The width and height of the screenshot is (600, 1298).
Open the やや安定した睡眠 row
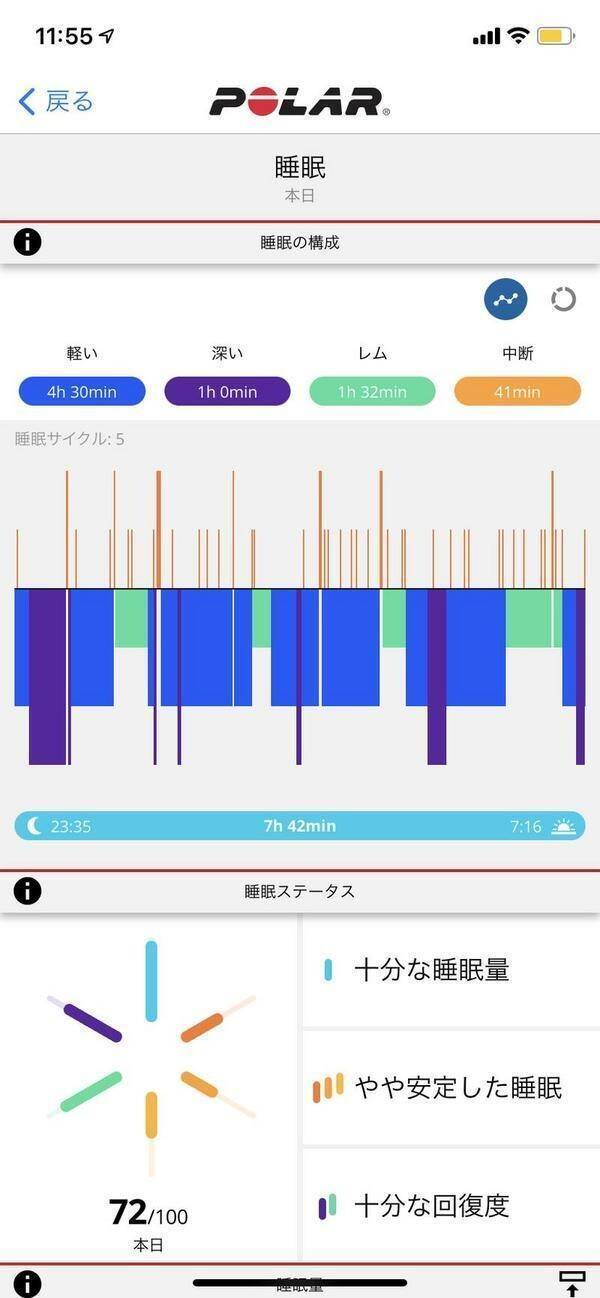tap(450, 1087)
